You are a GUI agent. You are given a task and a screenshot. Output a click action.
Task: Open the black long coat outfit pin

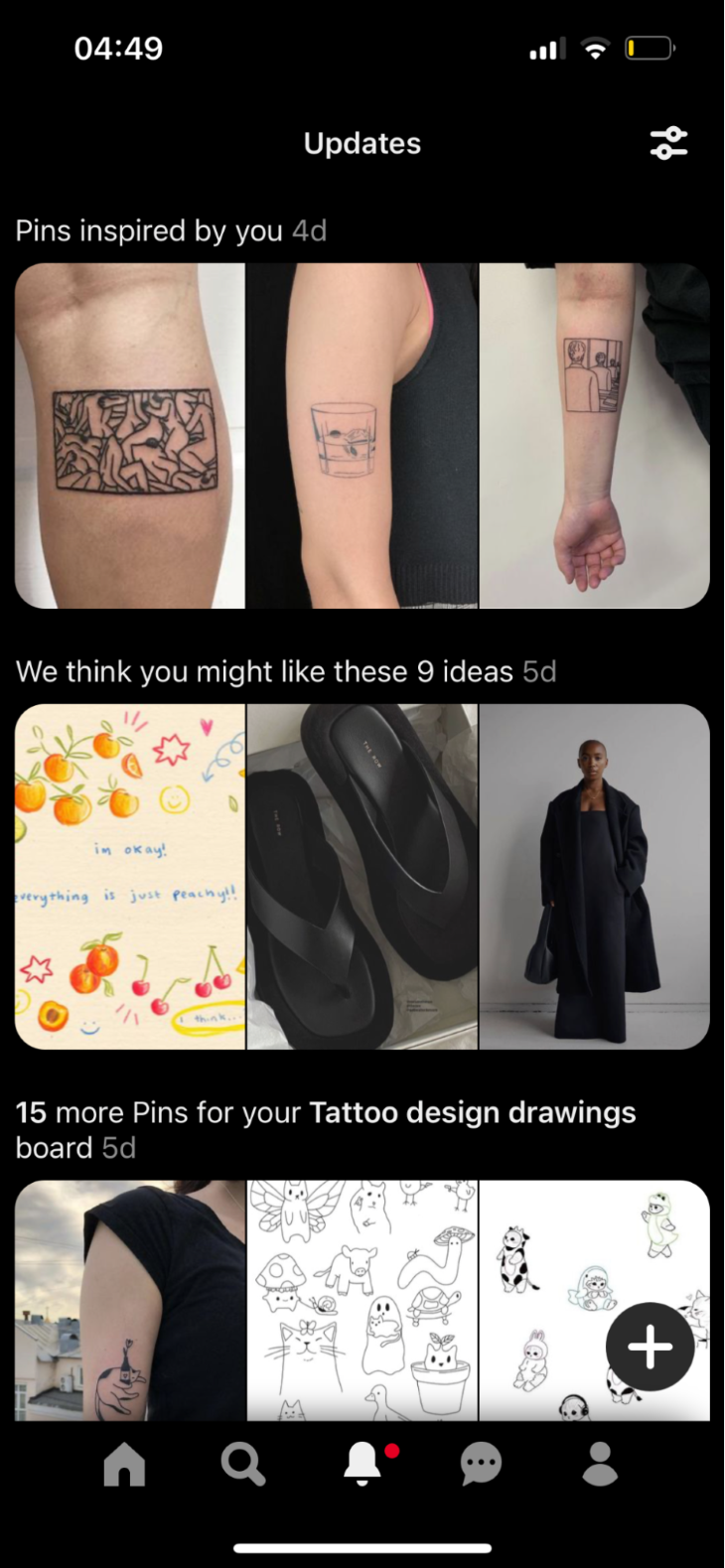coord(594,876)
